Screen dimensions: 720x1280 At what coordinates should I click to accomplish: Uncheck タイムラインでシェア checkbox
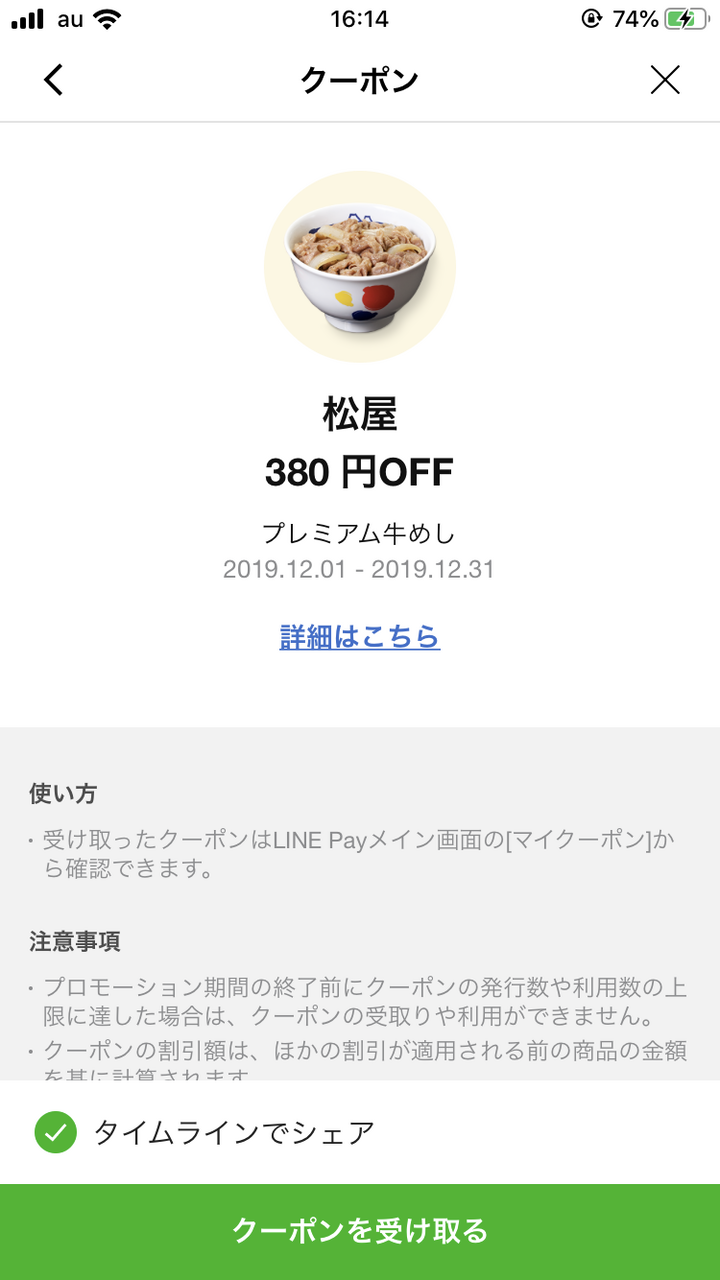(x=56, y=1132)
